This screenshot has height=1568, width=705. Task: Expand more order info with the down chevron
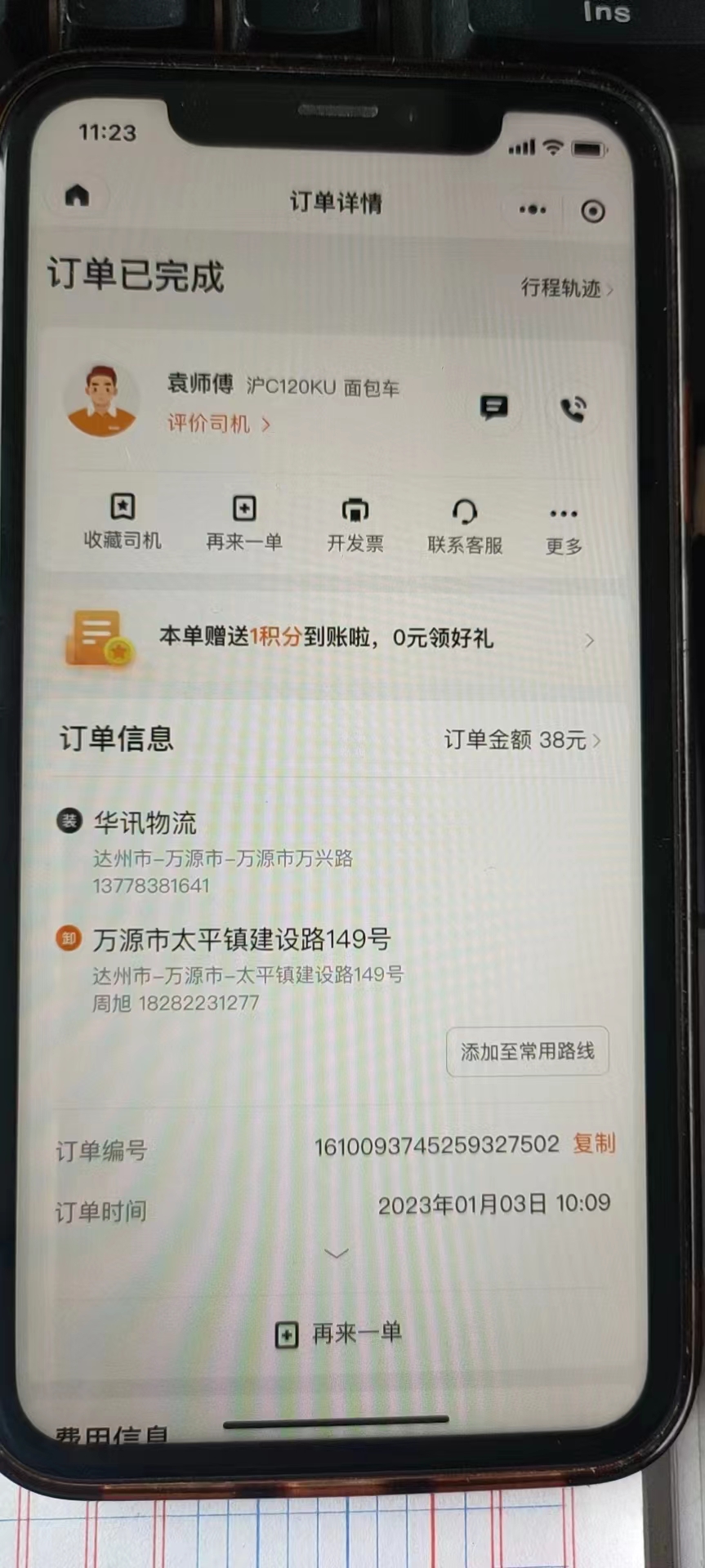pos(337,1253)
